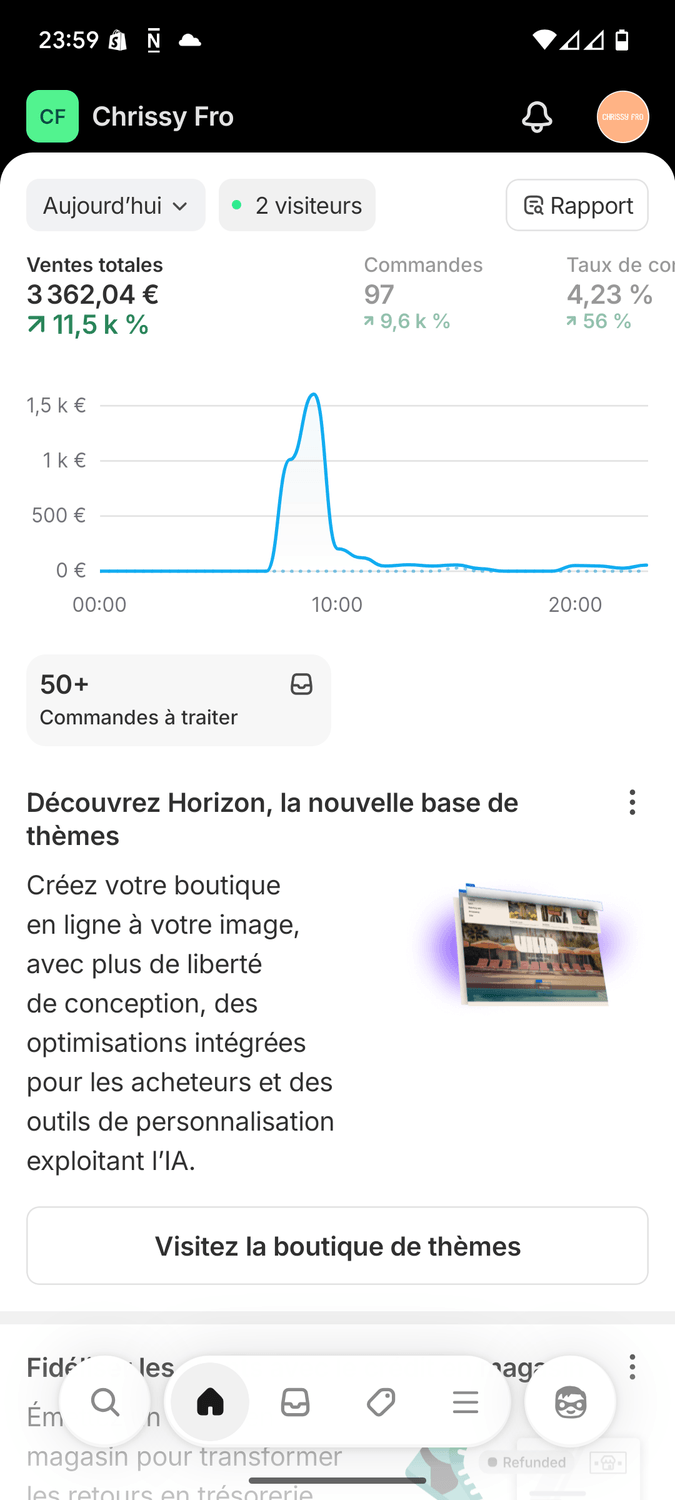Select the Commandes metric

point(423,293)
